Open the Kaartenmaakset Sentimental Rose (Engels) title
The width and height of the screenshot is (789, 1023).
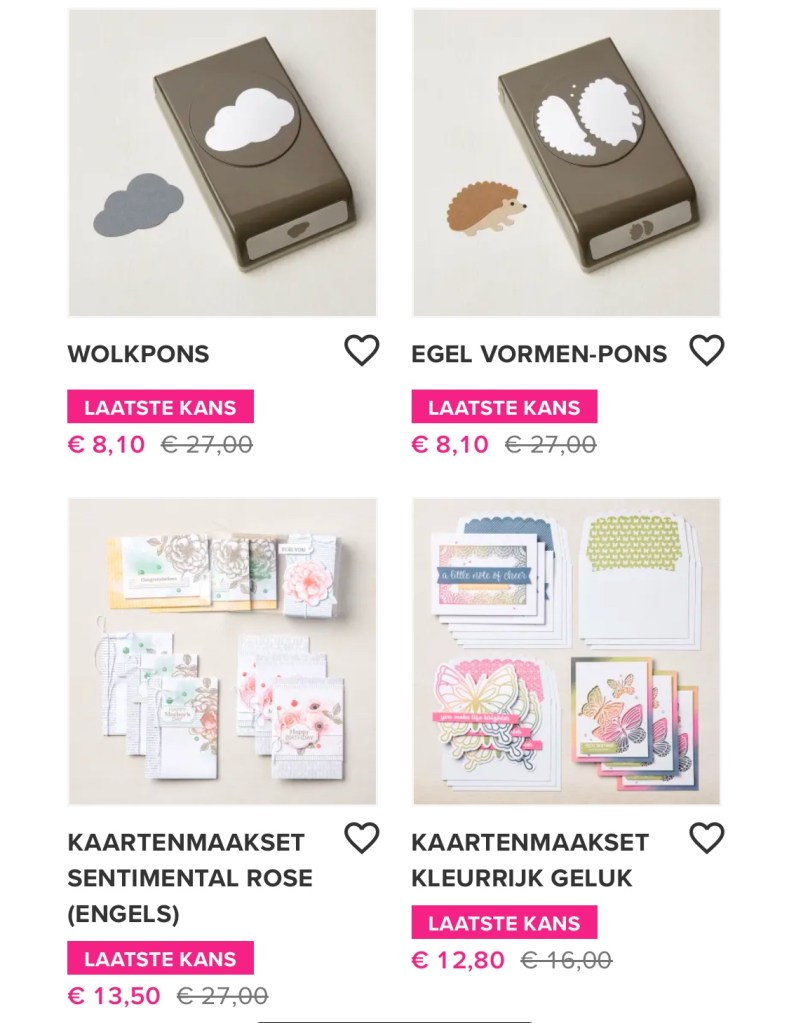pos(190,878)
